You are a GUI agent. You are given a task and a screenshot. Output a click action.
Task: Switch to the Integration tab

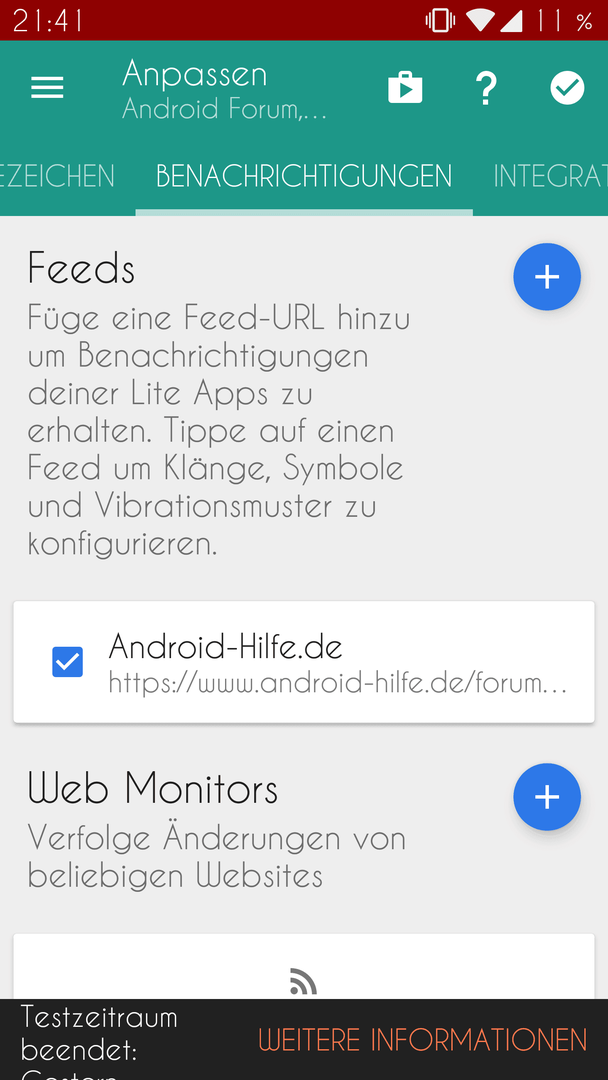click(550, 176)
